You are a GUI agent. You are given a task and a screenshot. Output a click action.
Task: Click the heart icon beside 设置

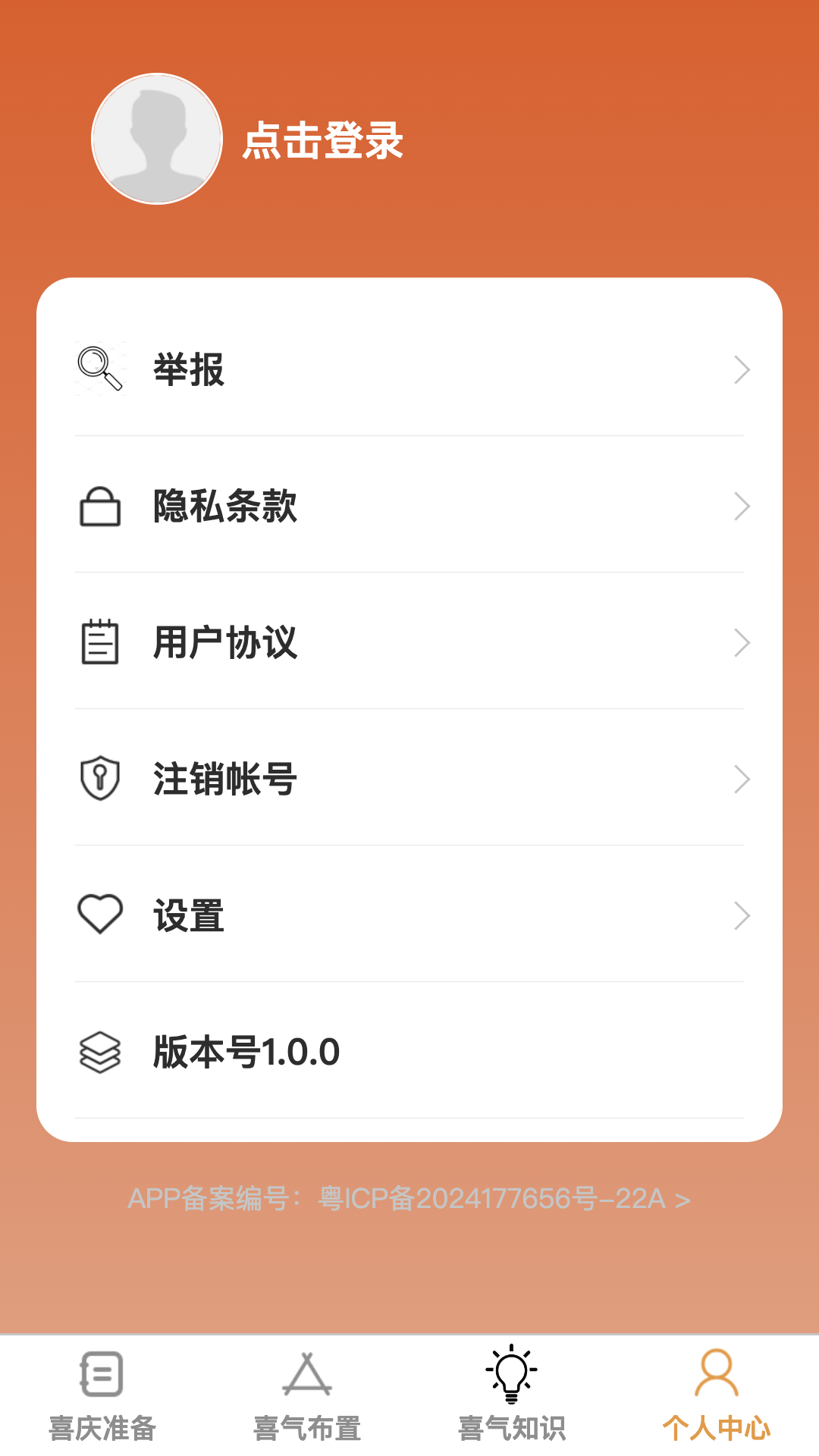[99, 914]
